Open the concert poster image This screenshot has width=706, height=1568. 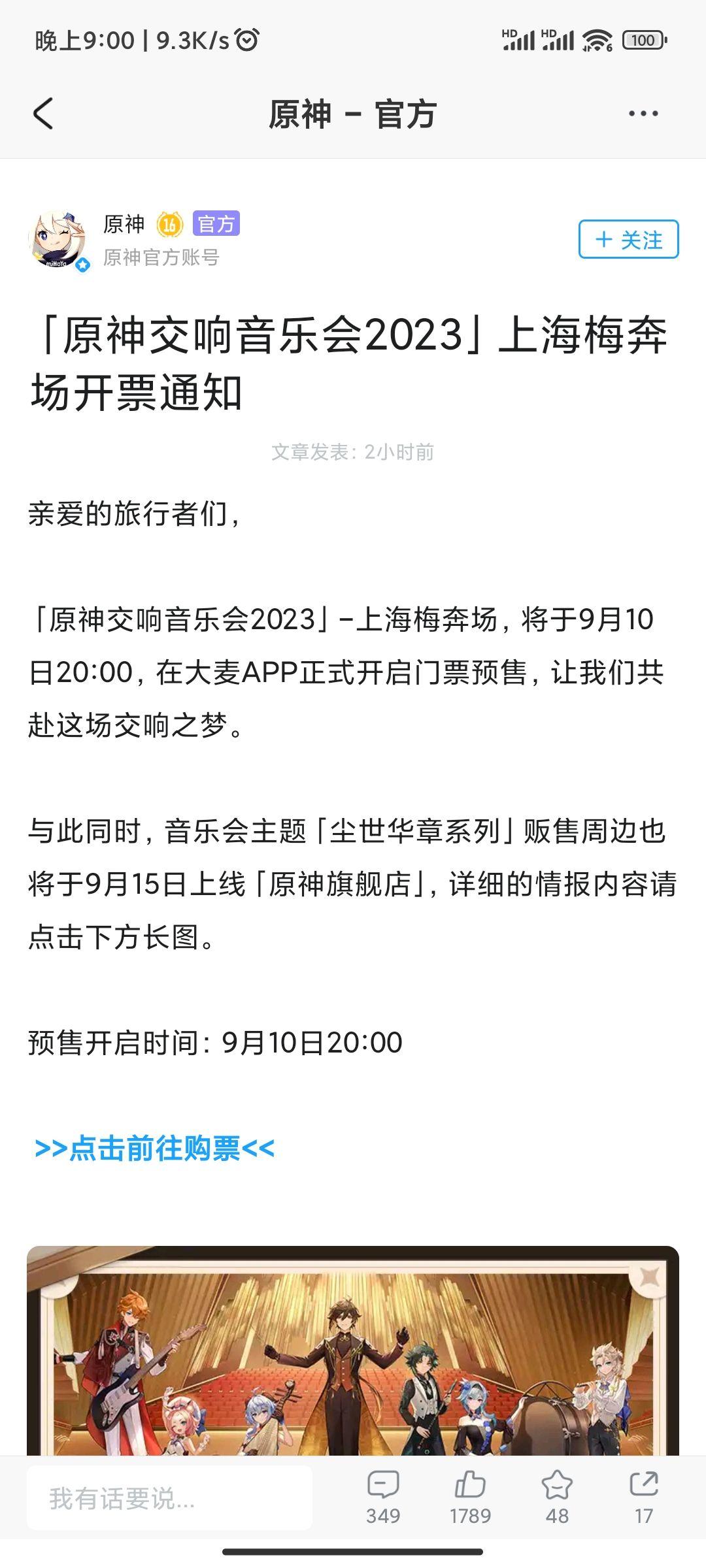click(353, 1351)
